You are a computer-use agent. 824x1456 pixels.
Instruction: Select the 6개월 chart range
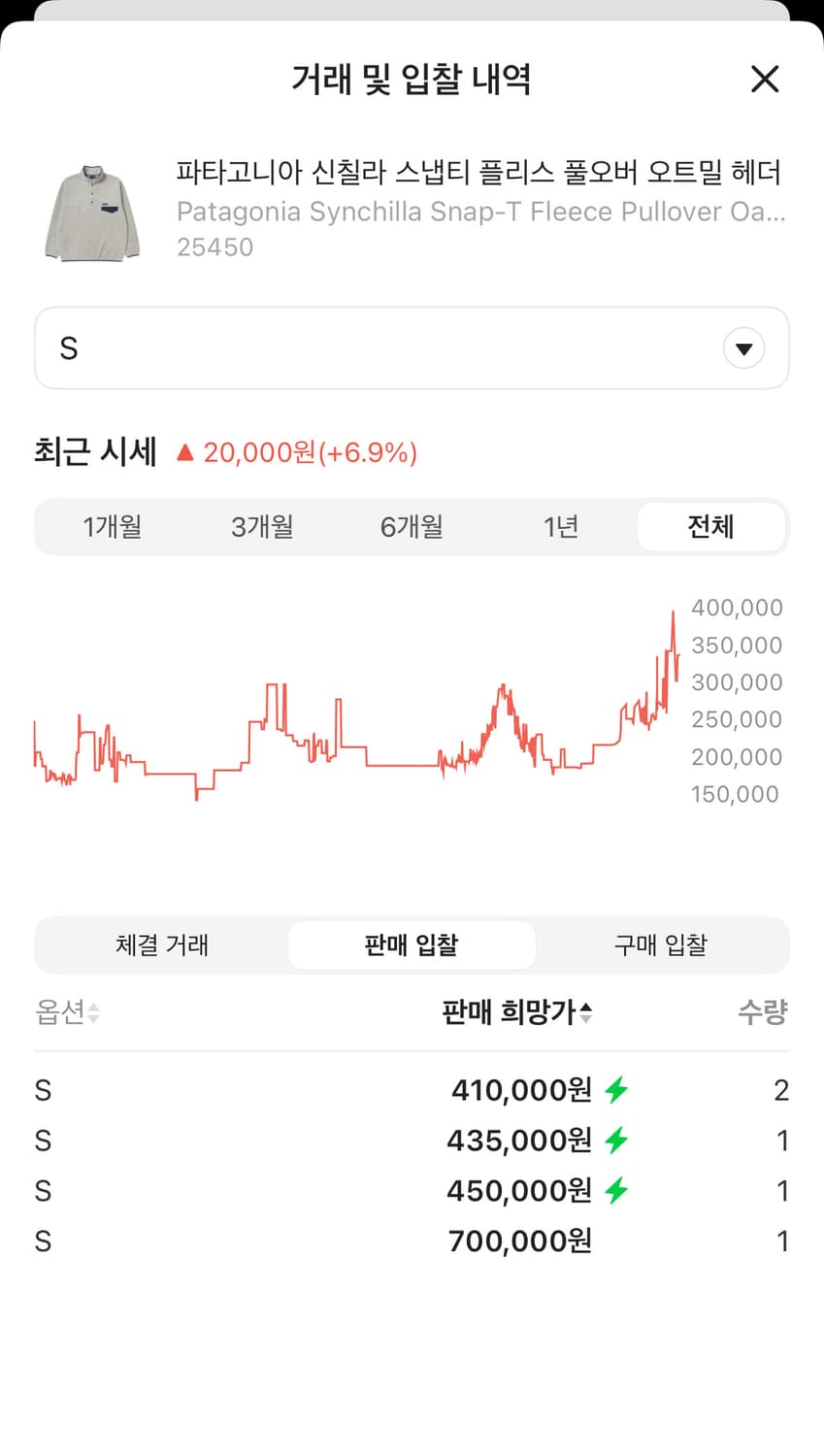[x=412, y=526]
